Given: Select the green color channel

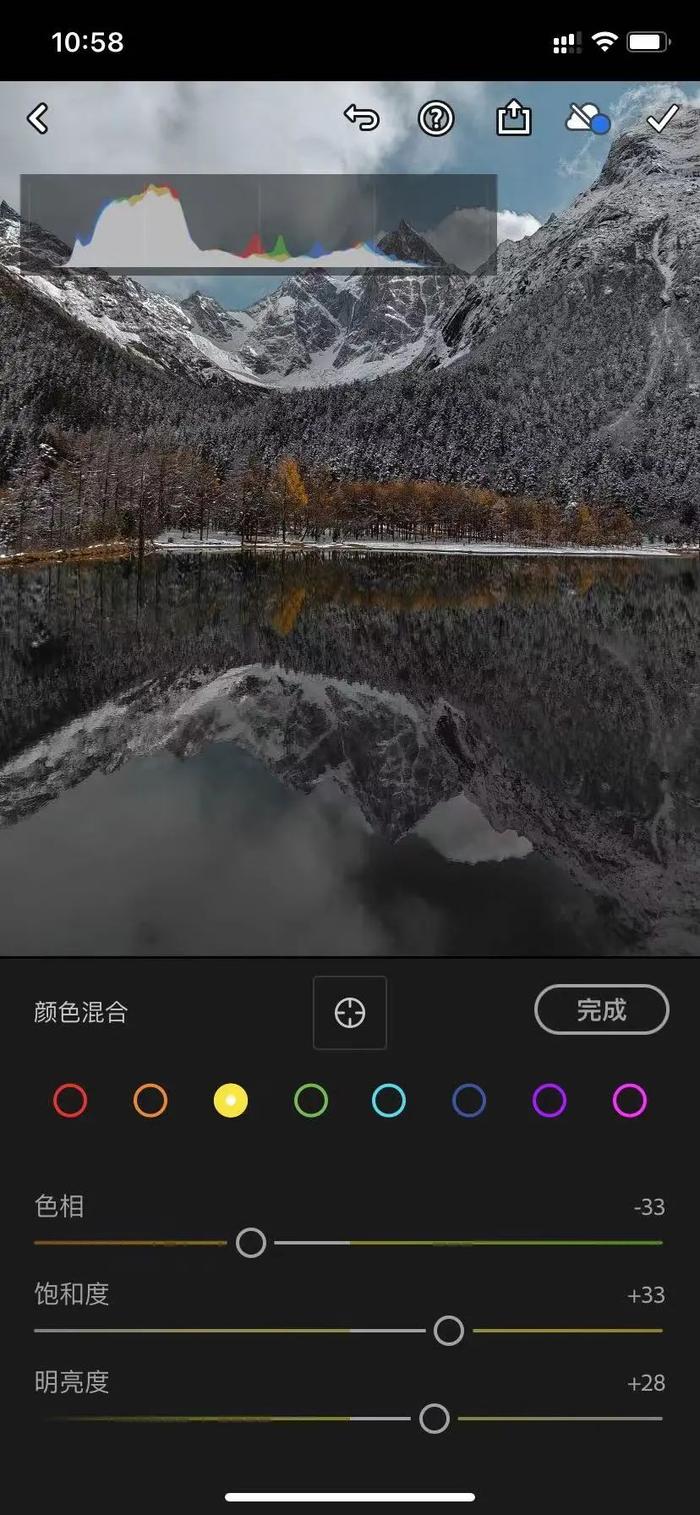Looking at the screenshot, I should tap(311, 1101).
